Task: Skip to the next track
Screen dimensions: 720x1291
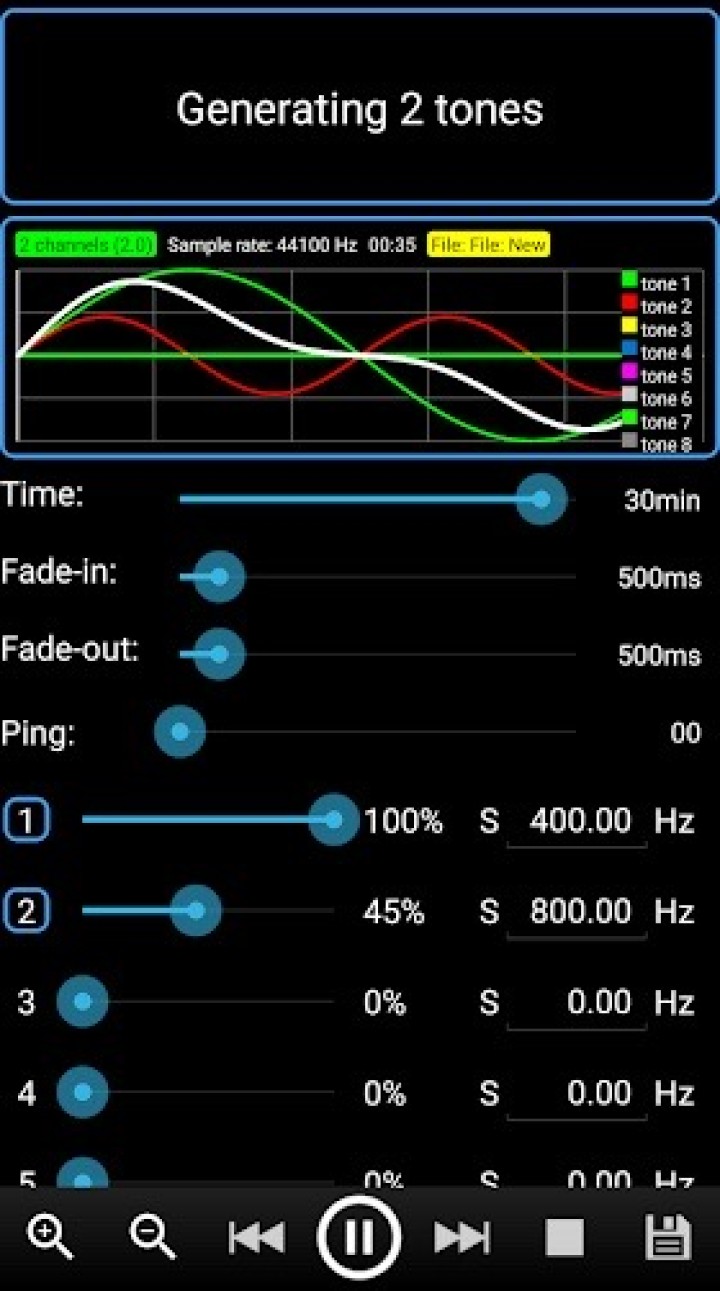Action: [x=462, y=1237]
